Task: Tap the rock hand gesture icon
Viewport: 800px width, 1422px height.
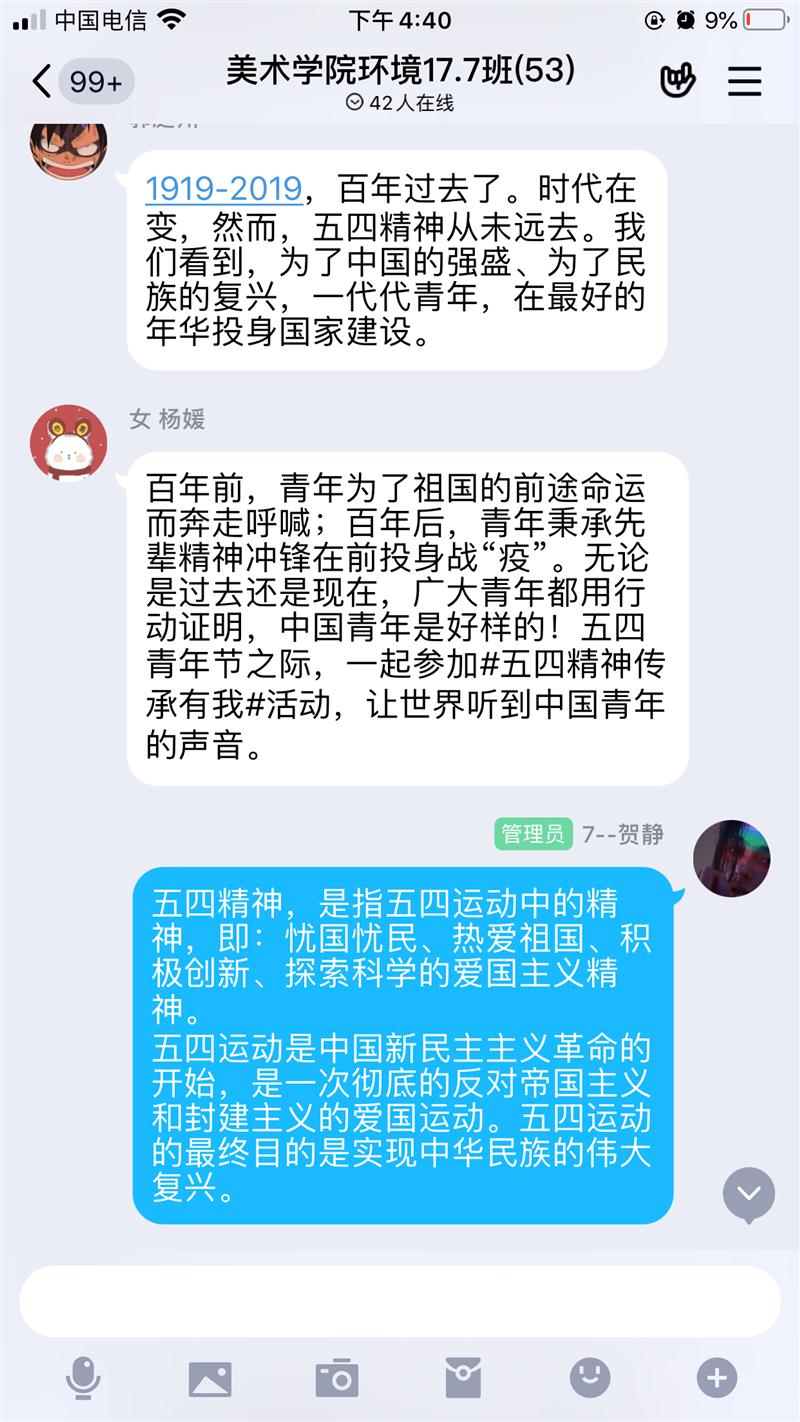Action: pyautogui.click(x=678, y=81)
